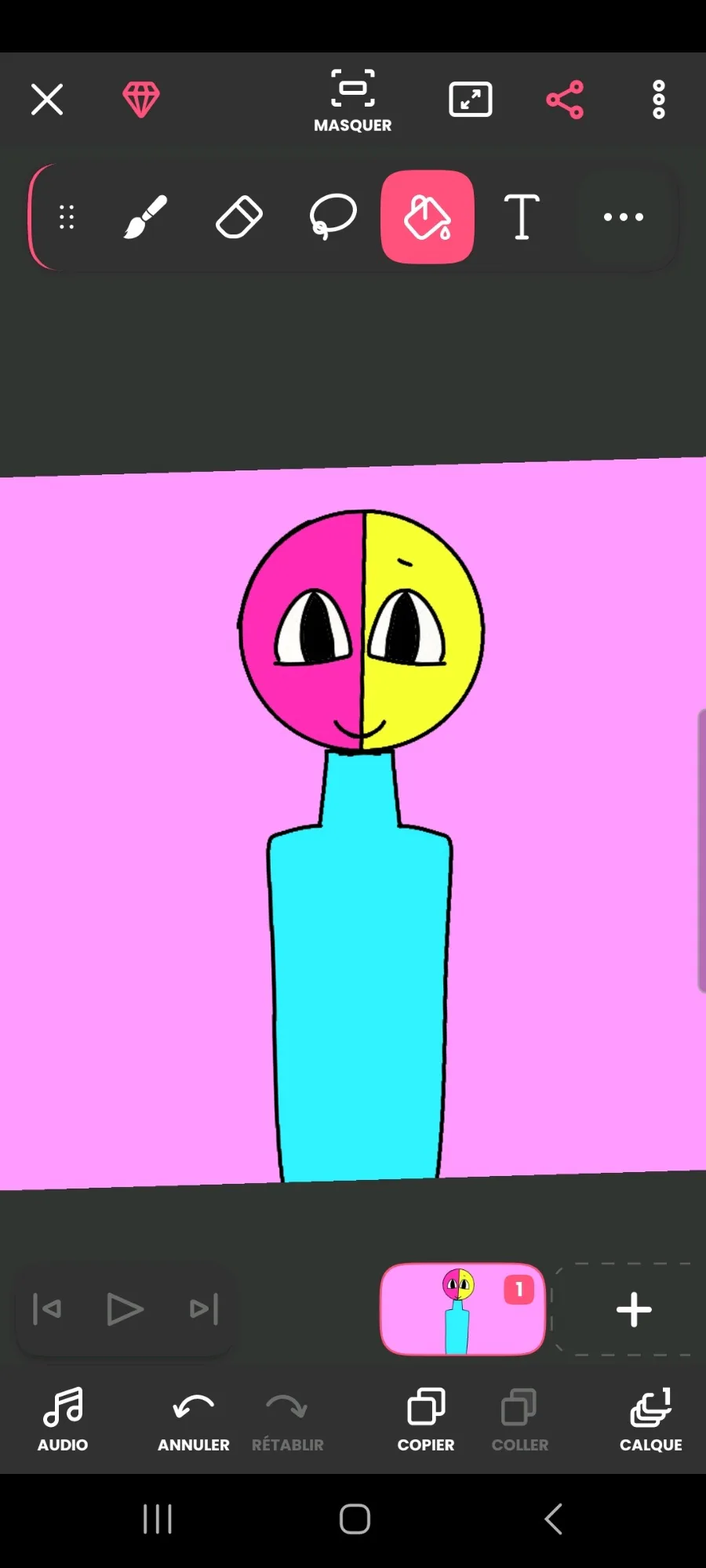Open the Calque layers panel
Image resolution: width=706 pixels, height=1568 pixels.
651,1420
